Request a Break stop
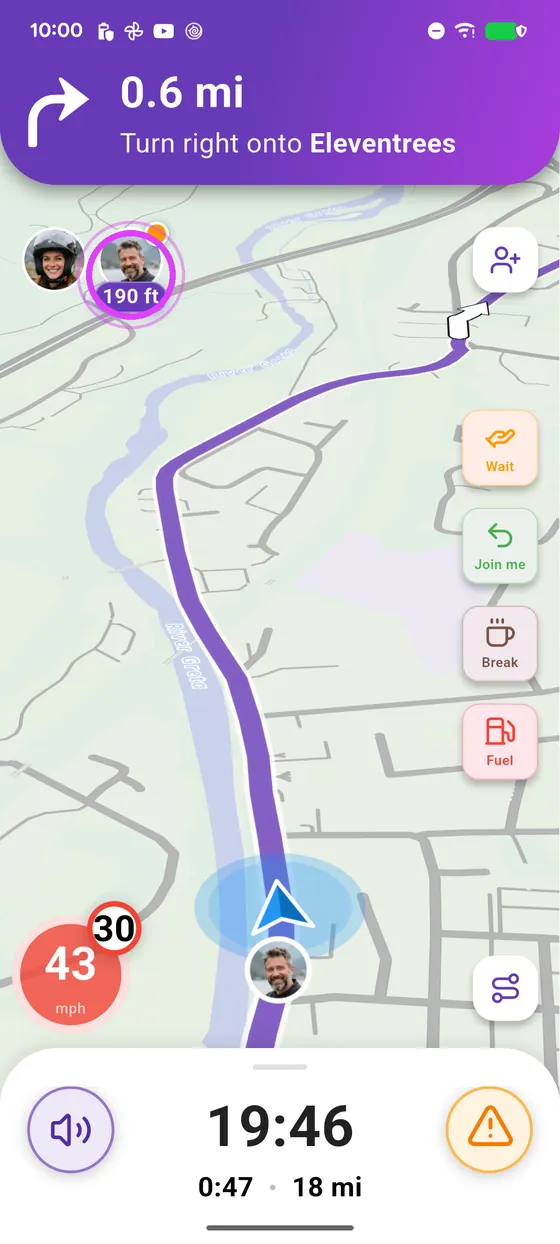560x1244 pixels. (x=500, y=644)
